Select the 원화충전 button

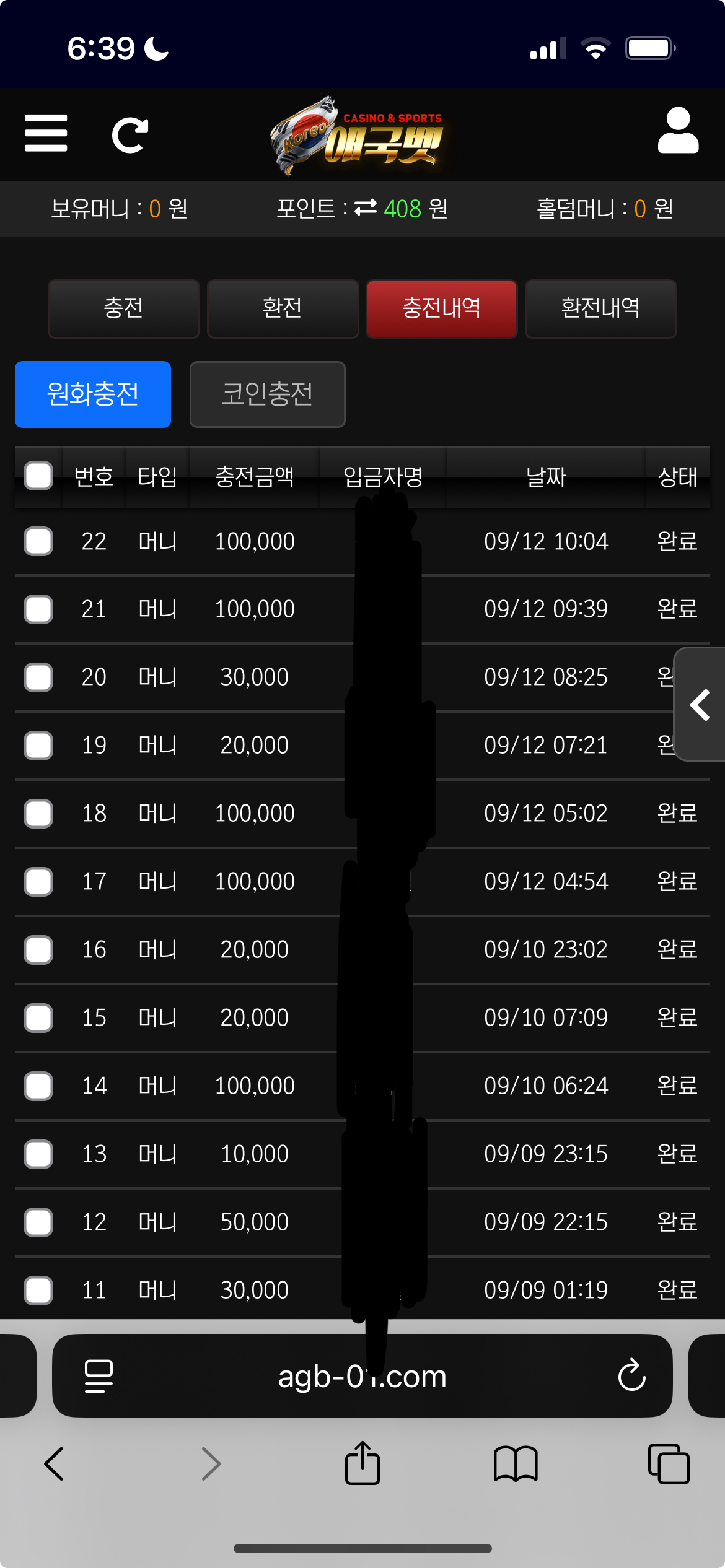pyautogui.click(x=93, y=394)
